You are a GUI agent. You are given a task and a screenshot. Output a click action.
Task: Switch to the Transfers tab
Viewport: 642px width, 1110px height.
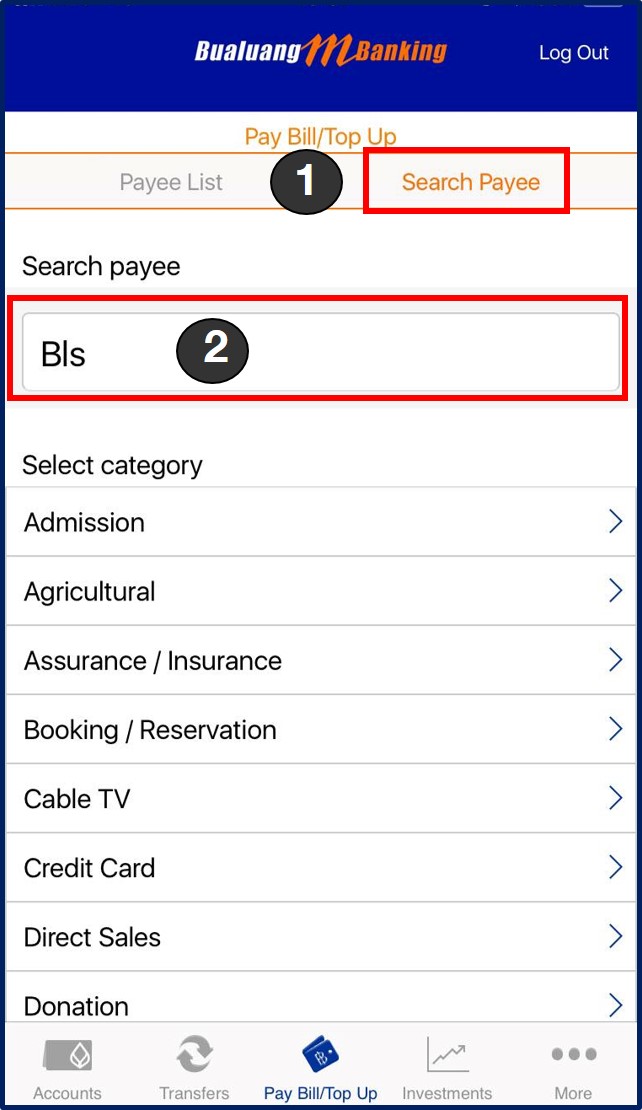coord(194,1067)
